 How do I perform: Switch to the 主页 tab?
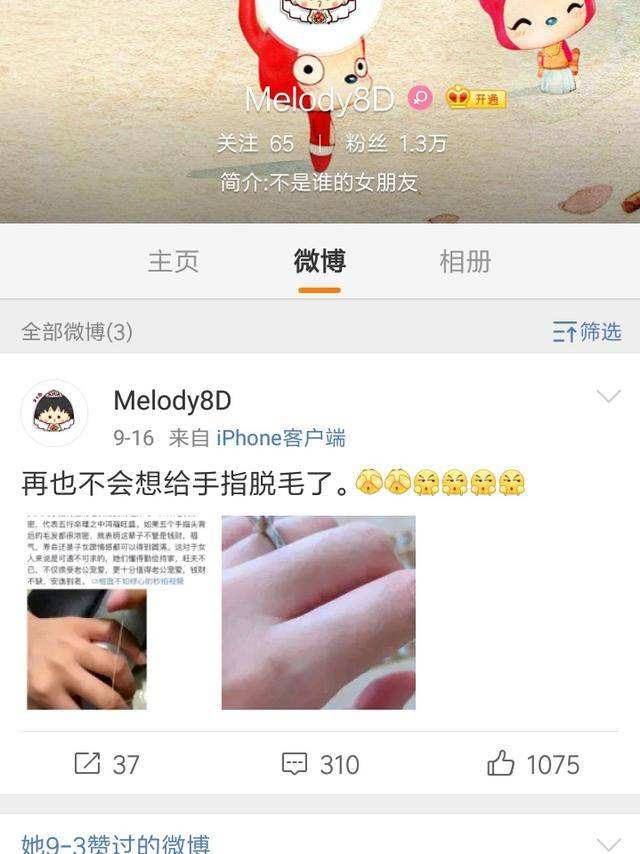tap(173, 262)
